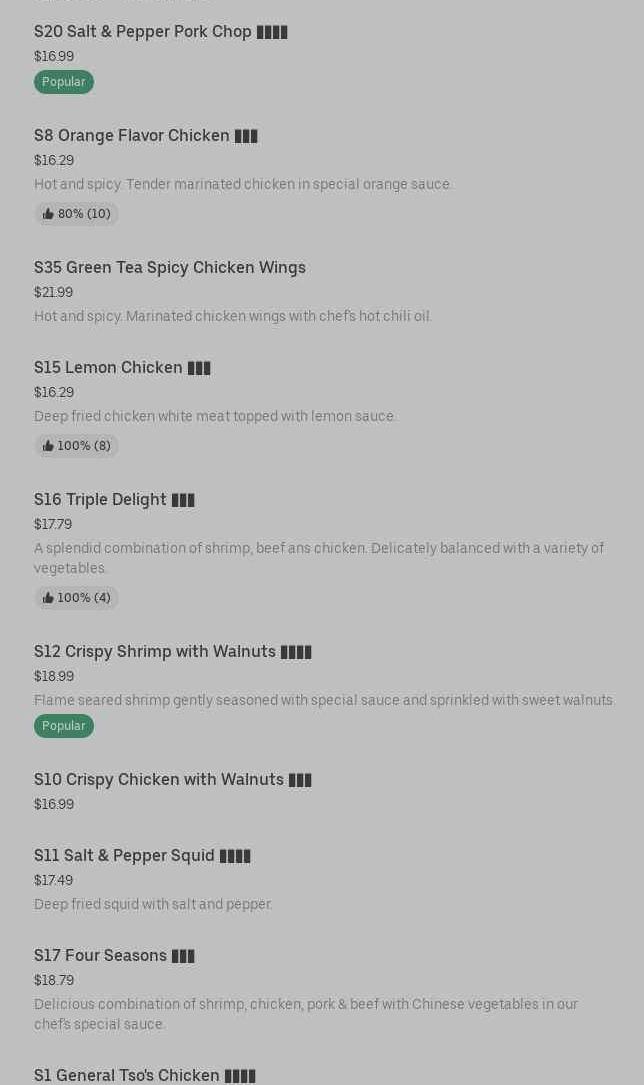
Task: View S35 Green Tea Spicy Chicken Wings
Action: pos(169,268)
